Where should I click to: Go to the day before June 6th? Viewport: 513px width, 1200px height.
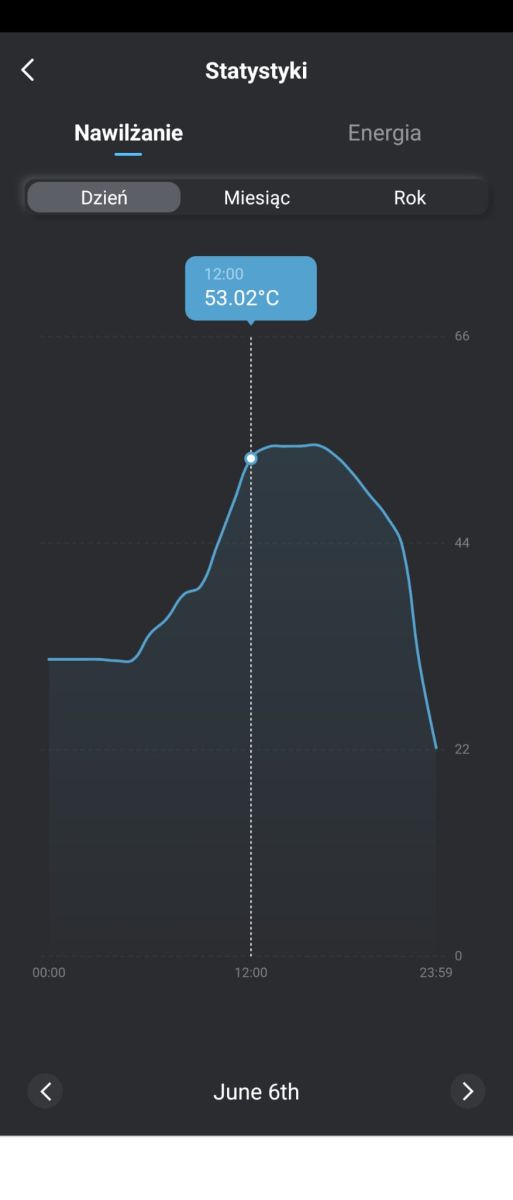pos(45,1091)
